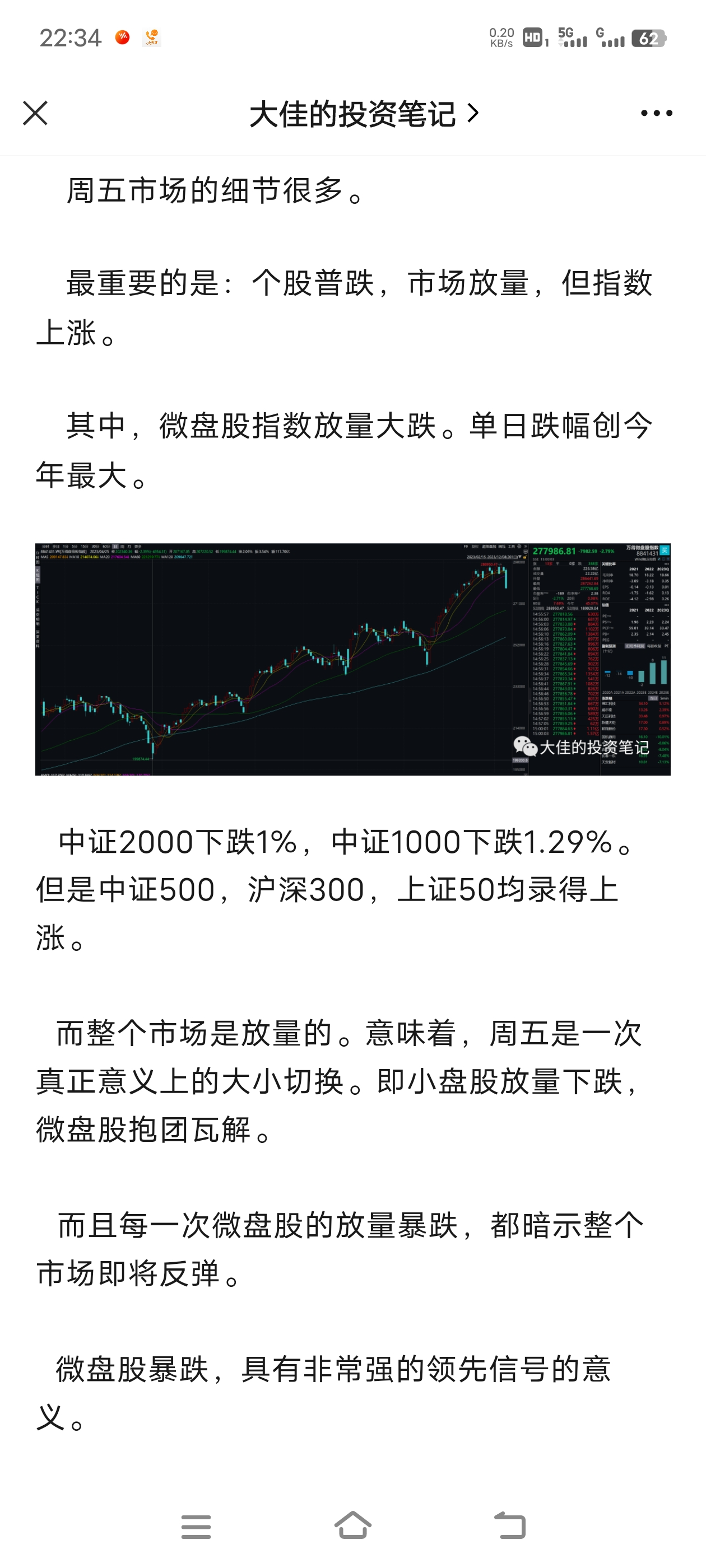Open 大佳的投资笔记 account profile
The width and height of the screenshot is (706, 1568).
point(363,114)
